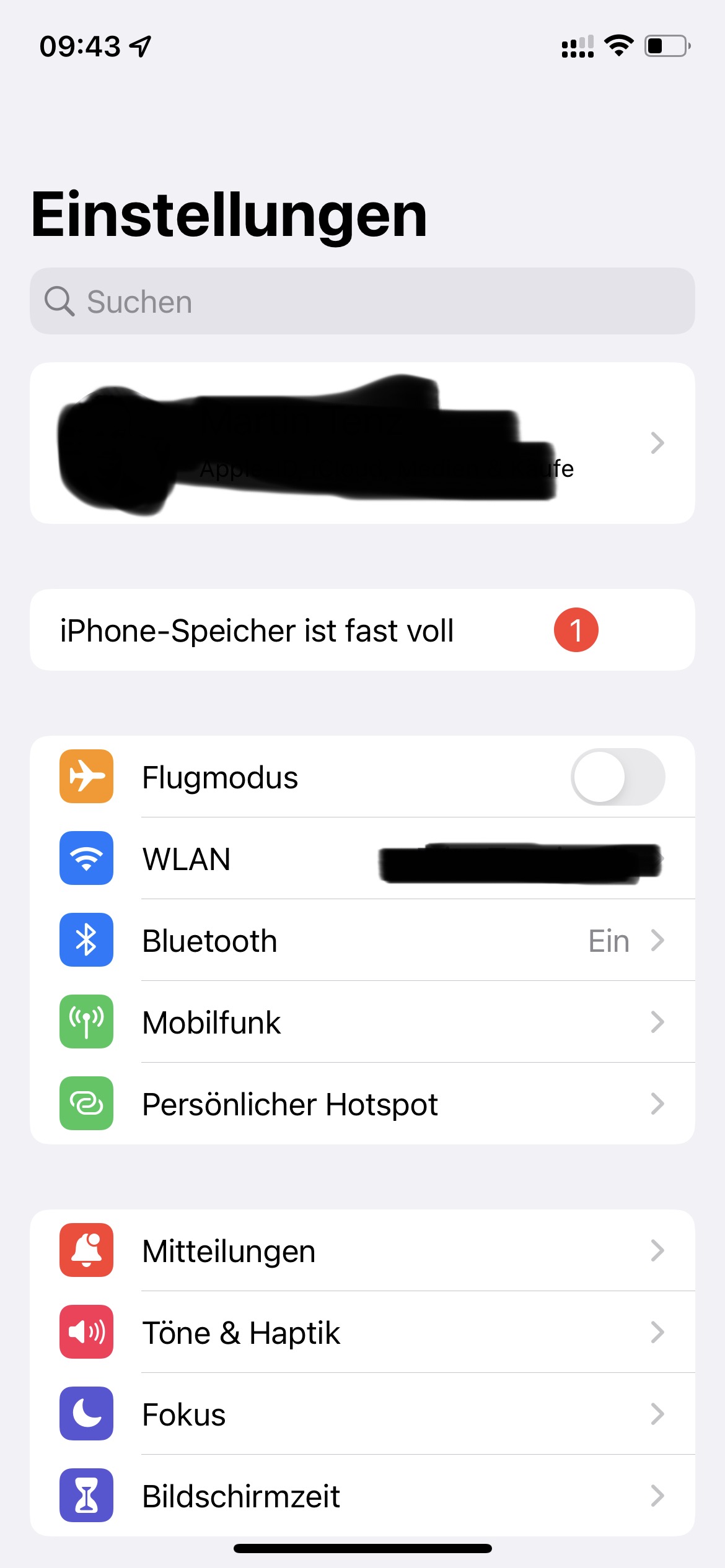Viewport: 725px width, 1568px height.
Task: Open Fokus settings
Action: pos(362,1414)
